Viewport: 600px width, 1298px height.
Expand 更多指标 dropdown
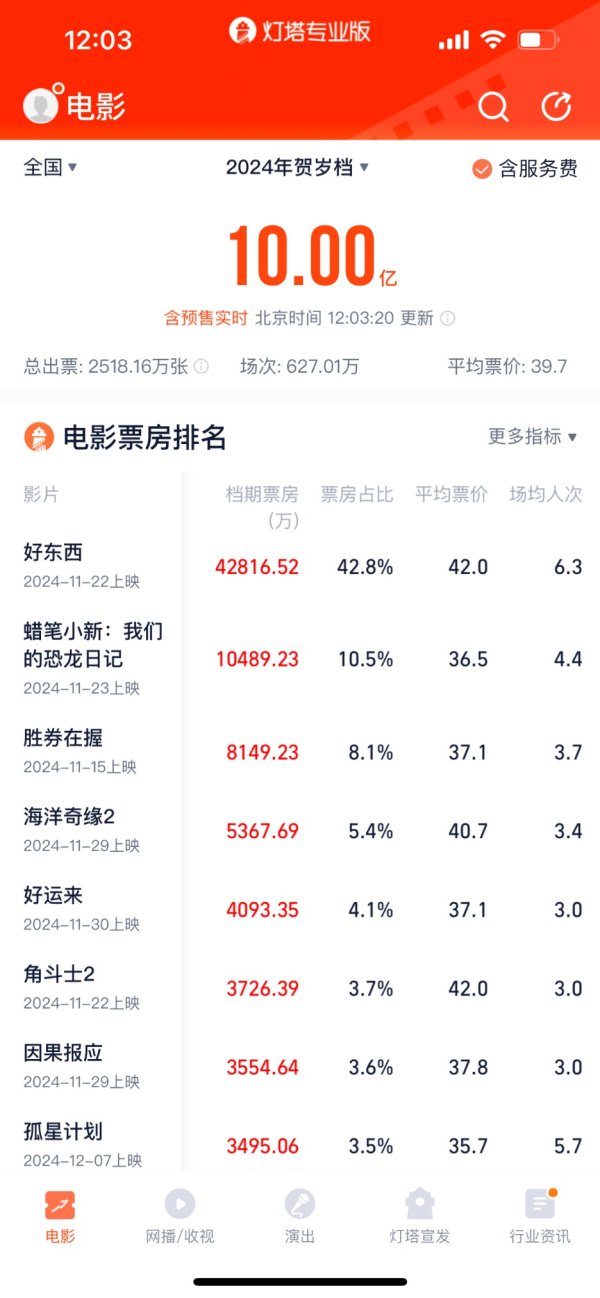pos(533,436)
